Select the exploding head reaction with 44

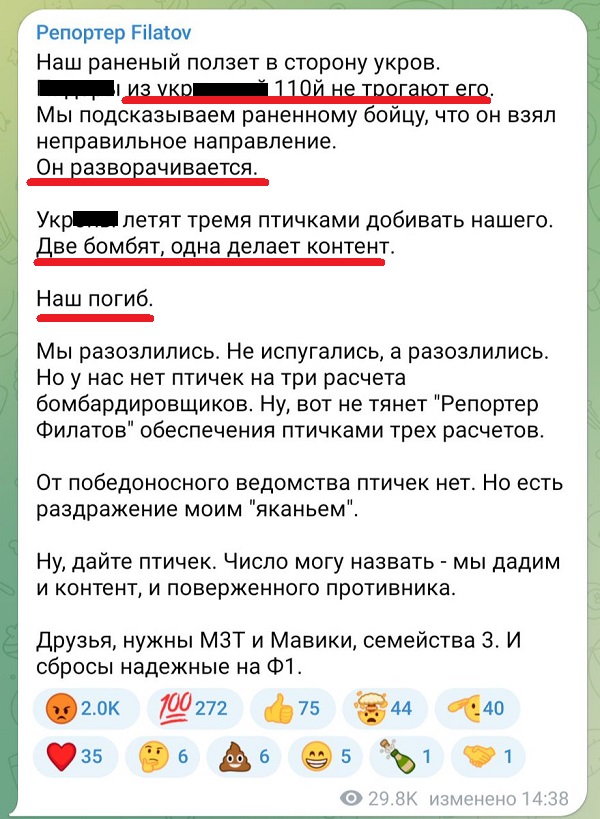click(x=381, y=709)
